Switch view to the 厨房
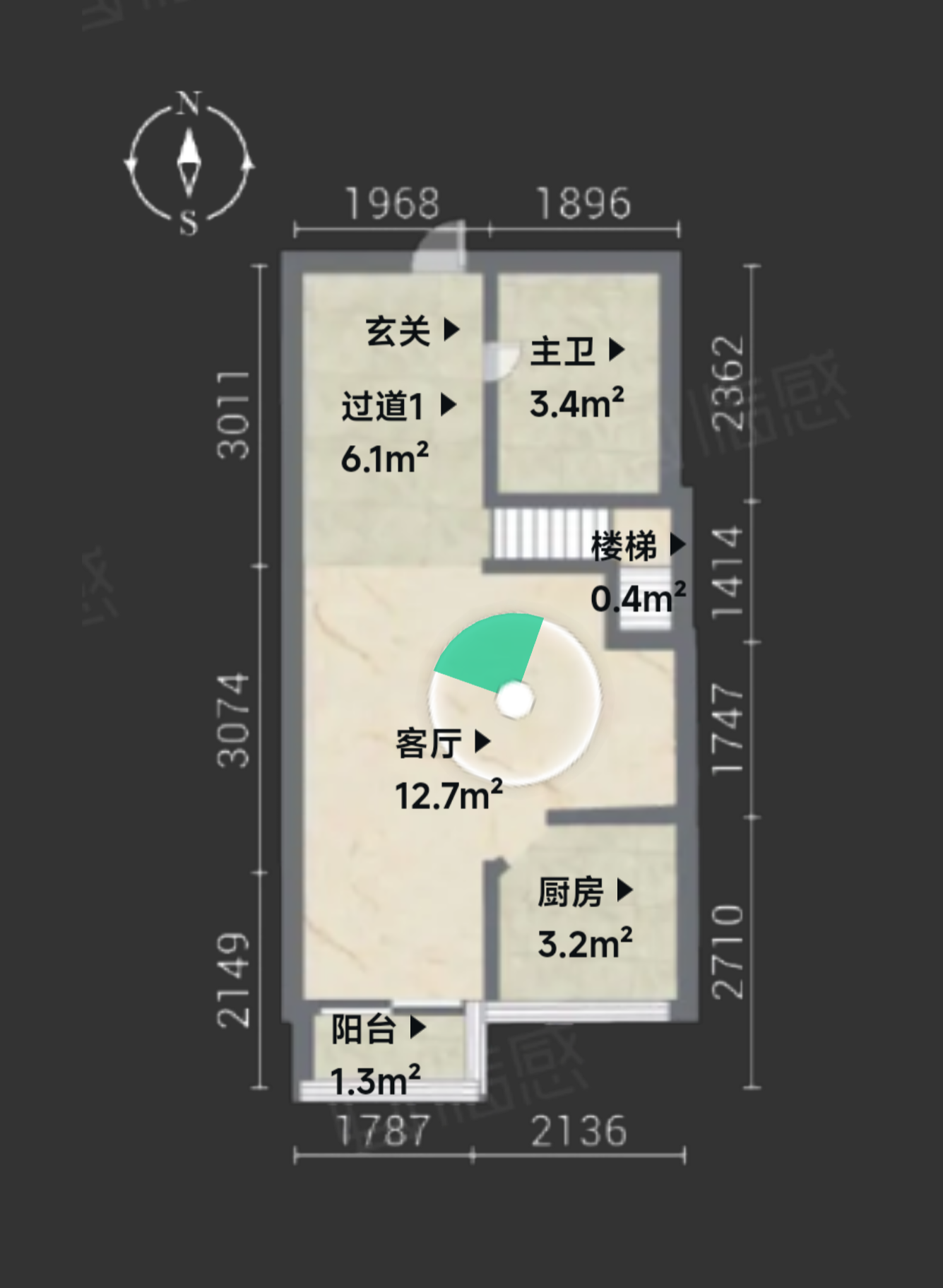 [584, 892]
